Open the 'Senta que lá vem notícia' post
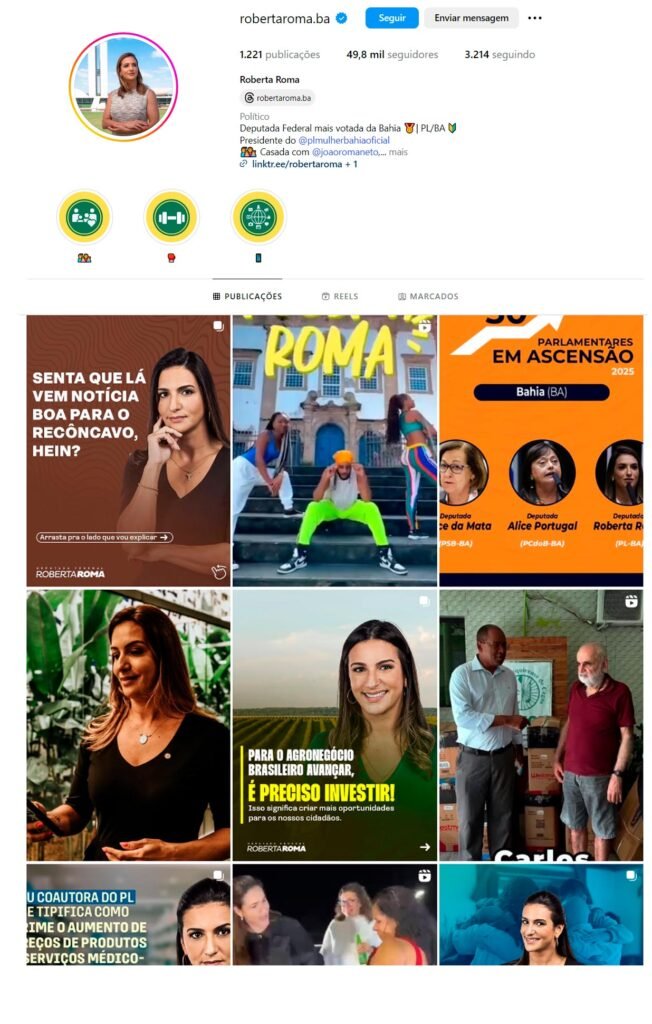 pos(128,450)
